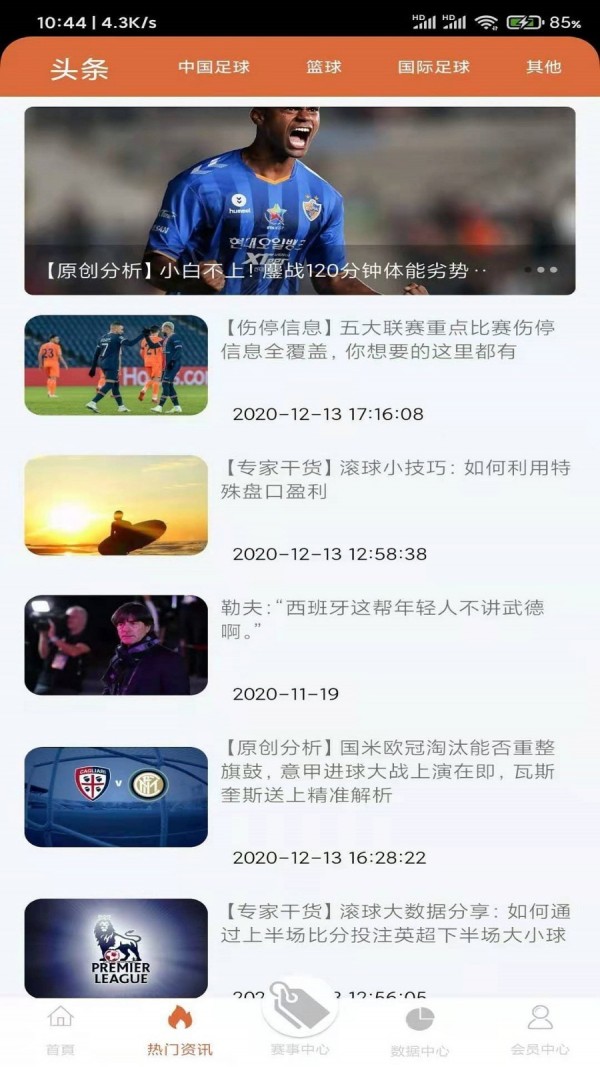Open the 鏖战120分钟体能劣势 banner article
This screenshot has height=1067, width=600.
pos(300,200)
